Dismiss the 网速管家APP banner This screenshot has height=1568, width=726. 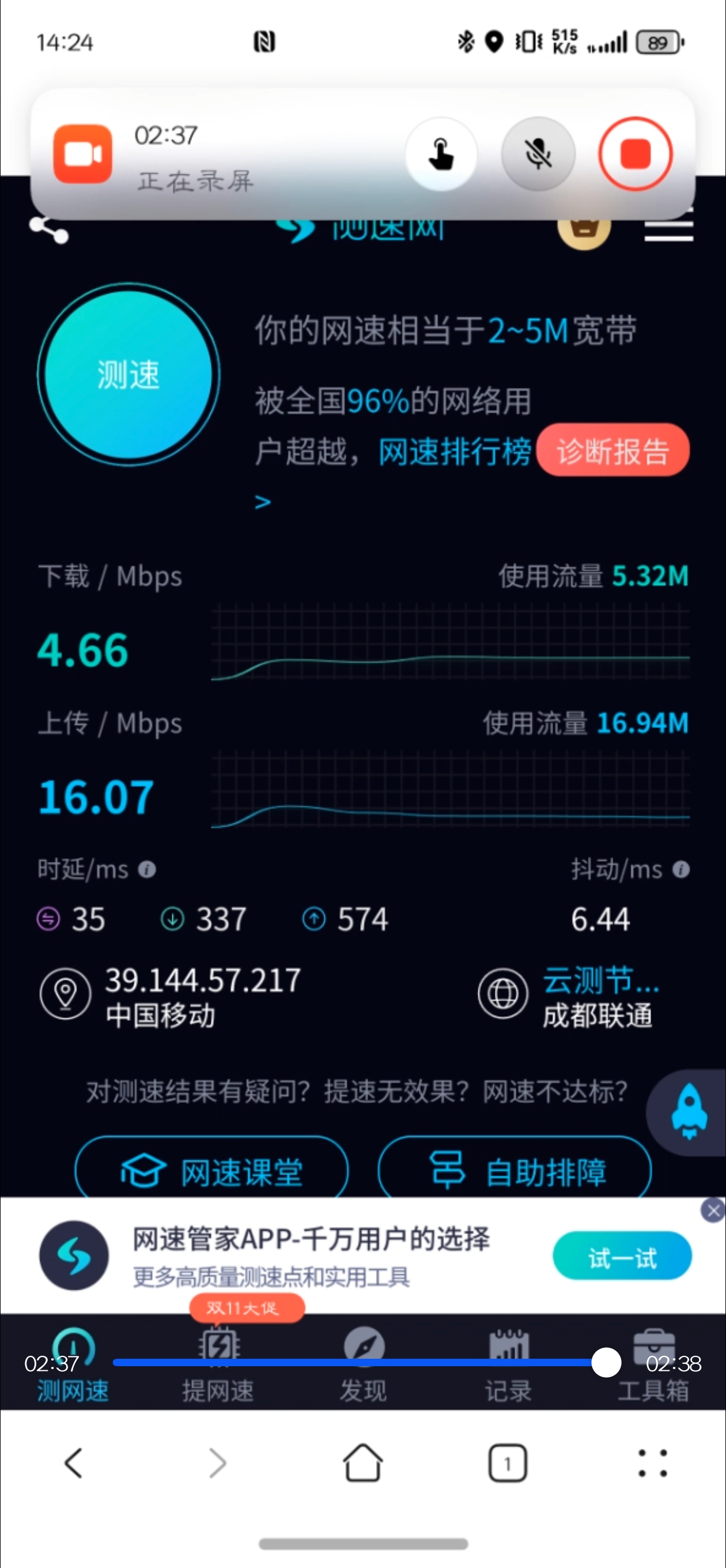tap(713, 1211)
